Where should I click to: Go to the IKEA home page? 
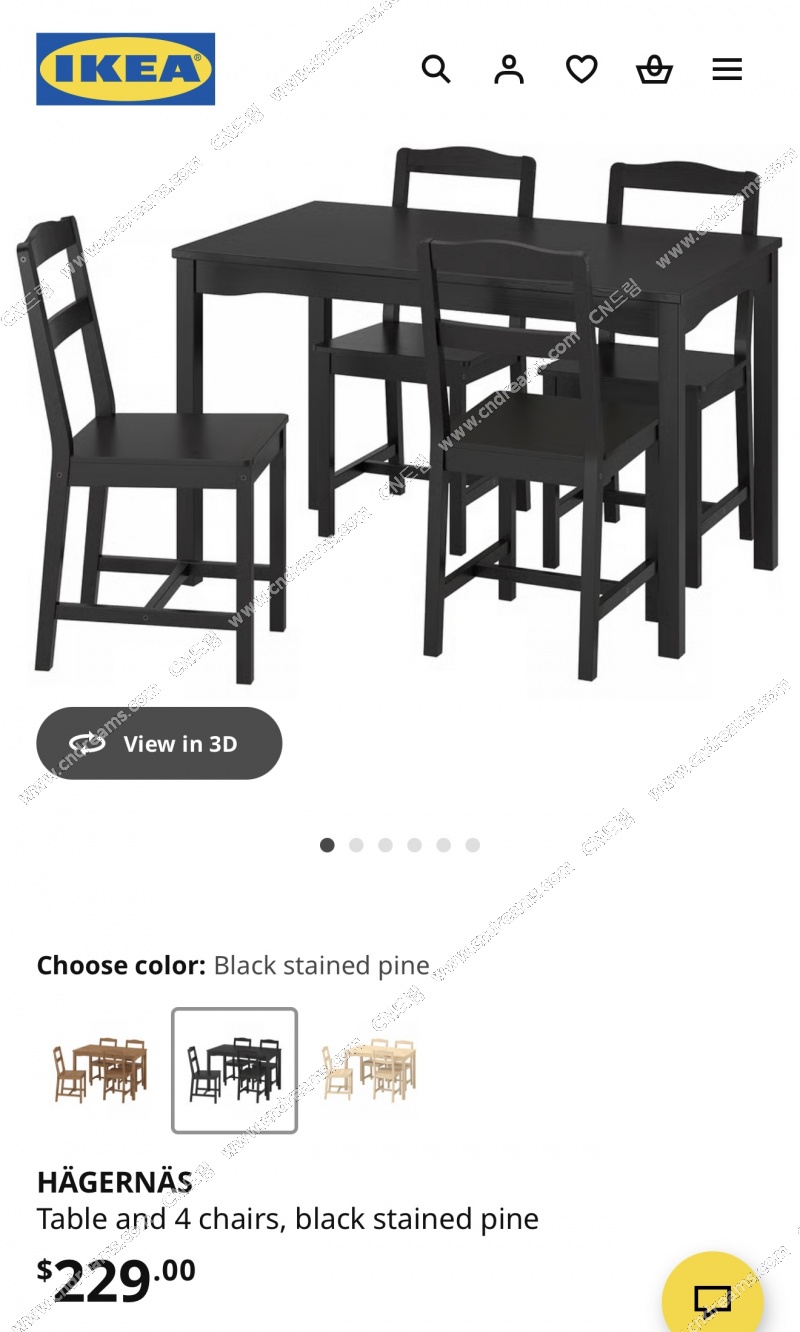point(125,69)
